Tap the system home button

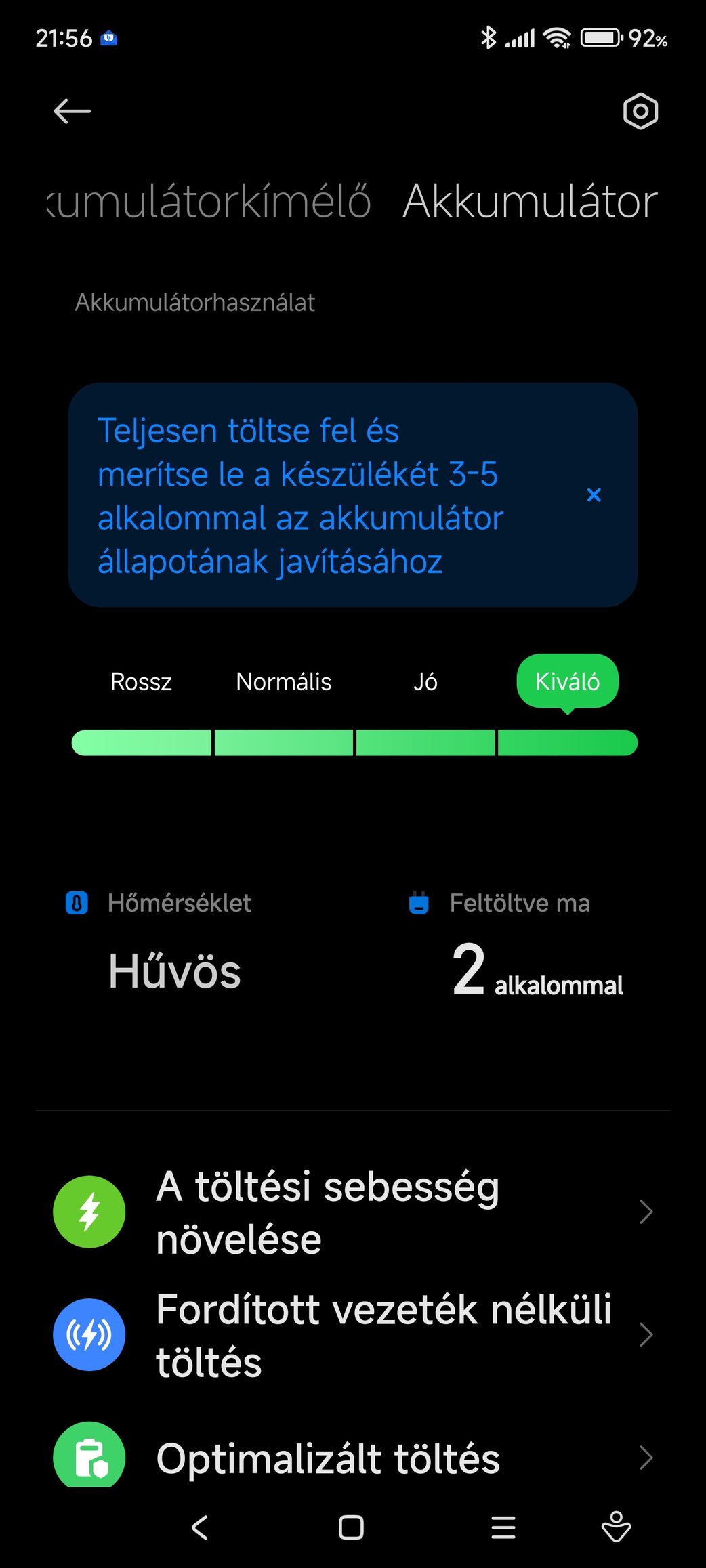(x=351, y=1527)
